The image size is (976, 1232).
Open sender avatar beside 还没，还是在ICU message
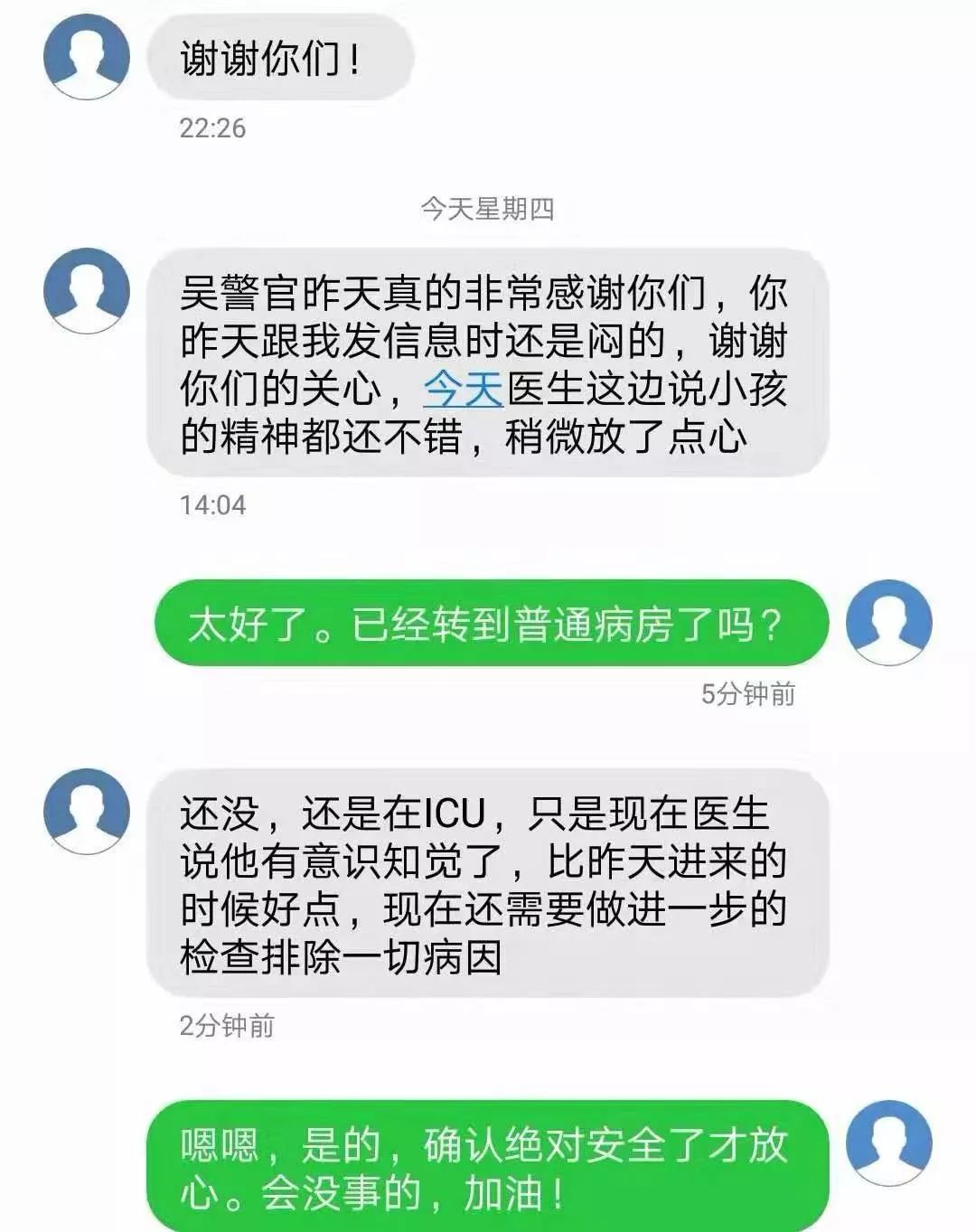87,811
